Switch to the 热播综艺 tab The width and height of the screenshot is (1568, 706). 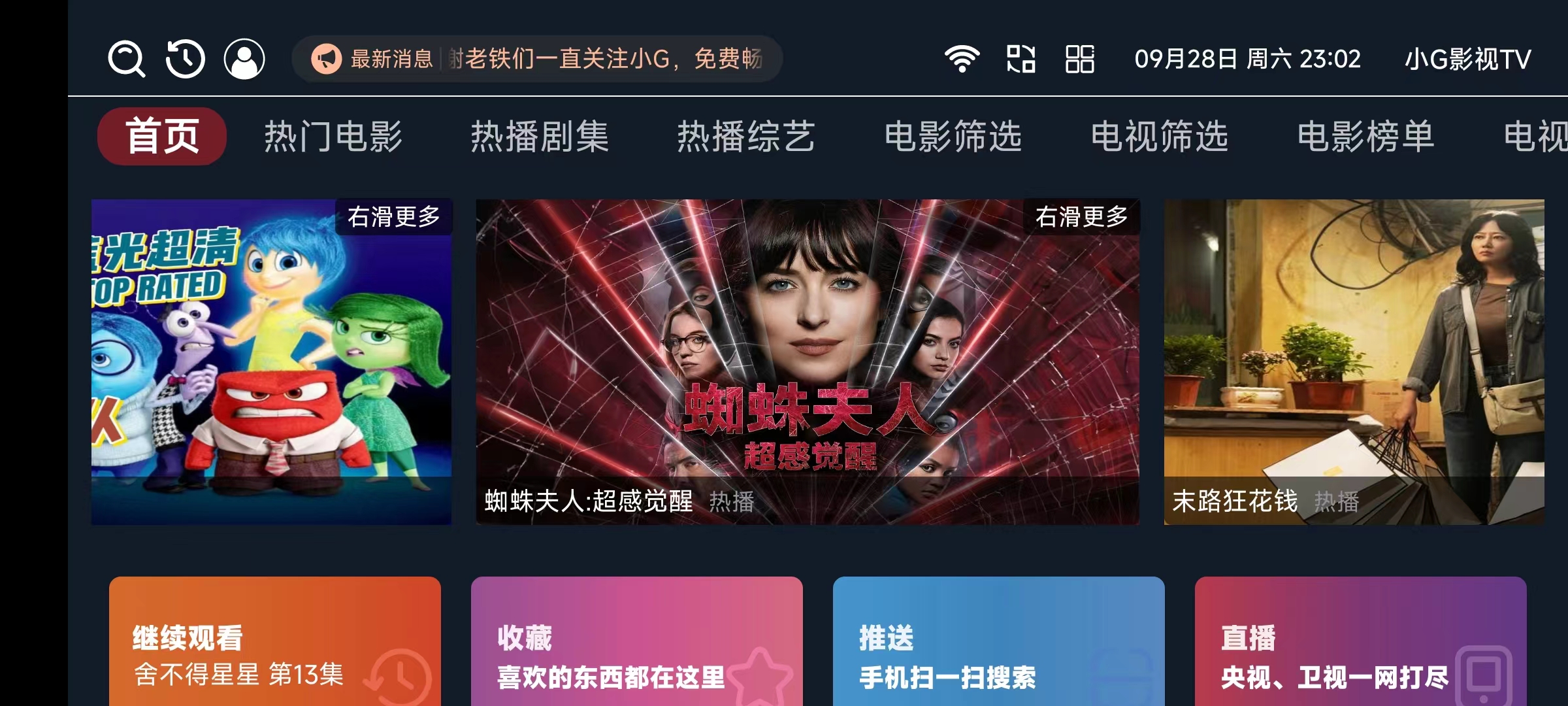click(x=746, y=137)
